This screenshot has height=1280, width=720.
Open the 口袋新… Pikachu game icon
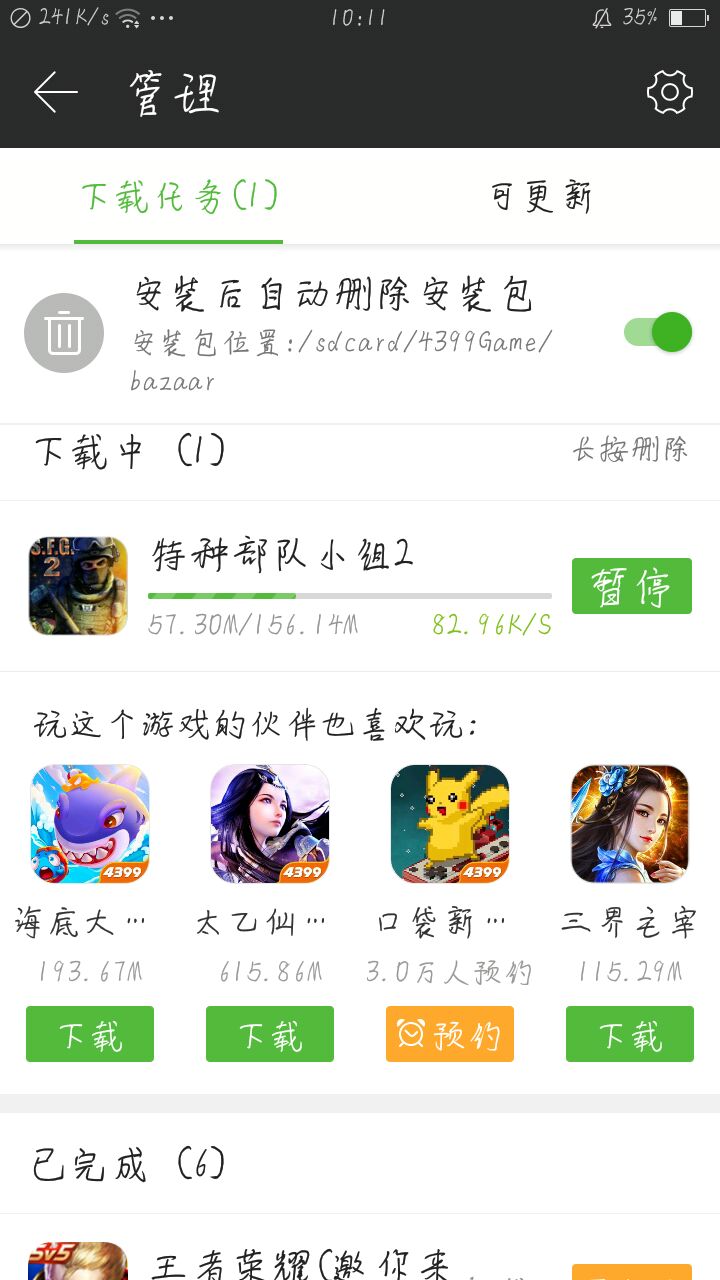450,824
